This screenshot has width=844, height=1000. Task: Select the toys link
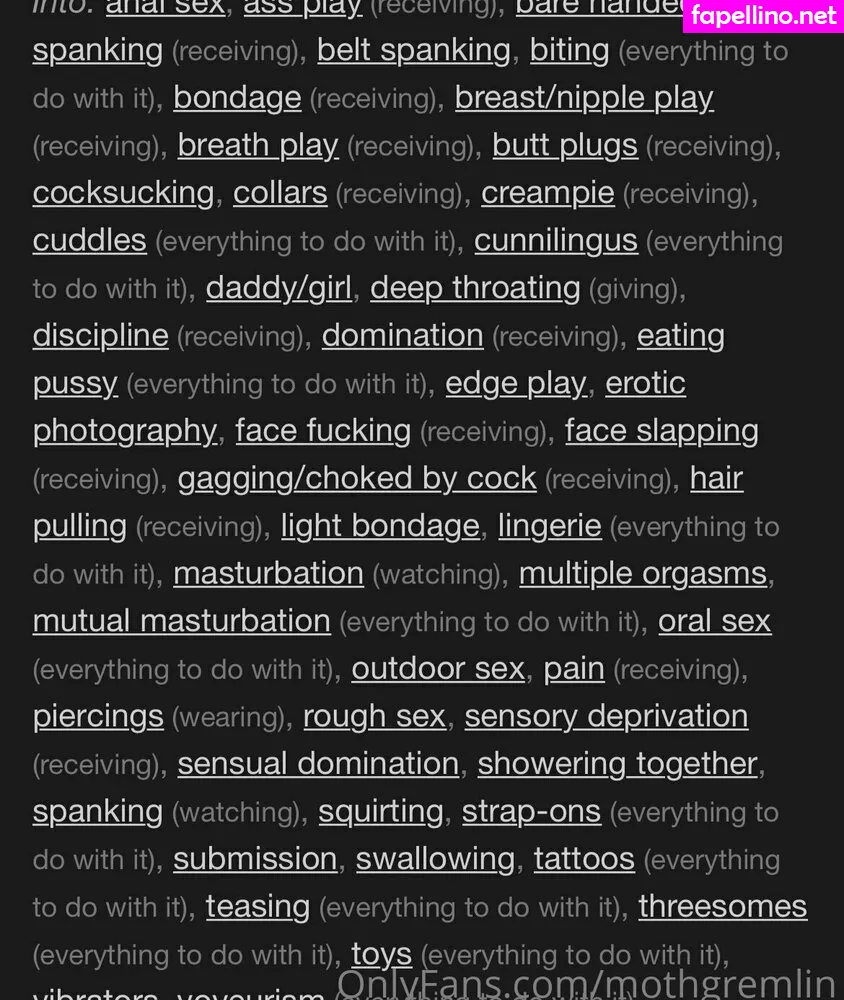point(381,954)
